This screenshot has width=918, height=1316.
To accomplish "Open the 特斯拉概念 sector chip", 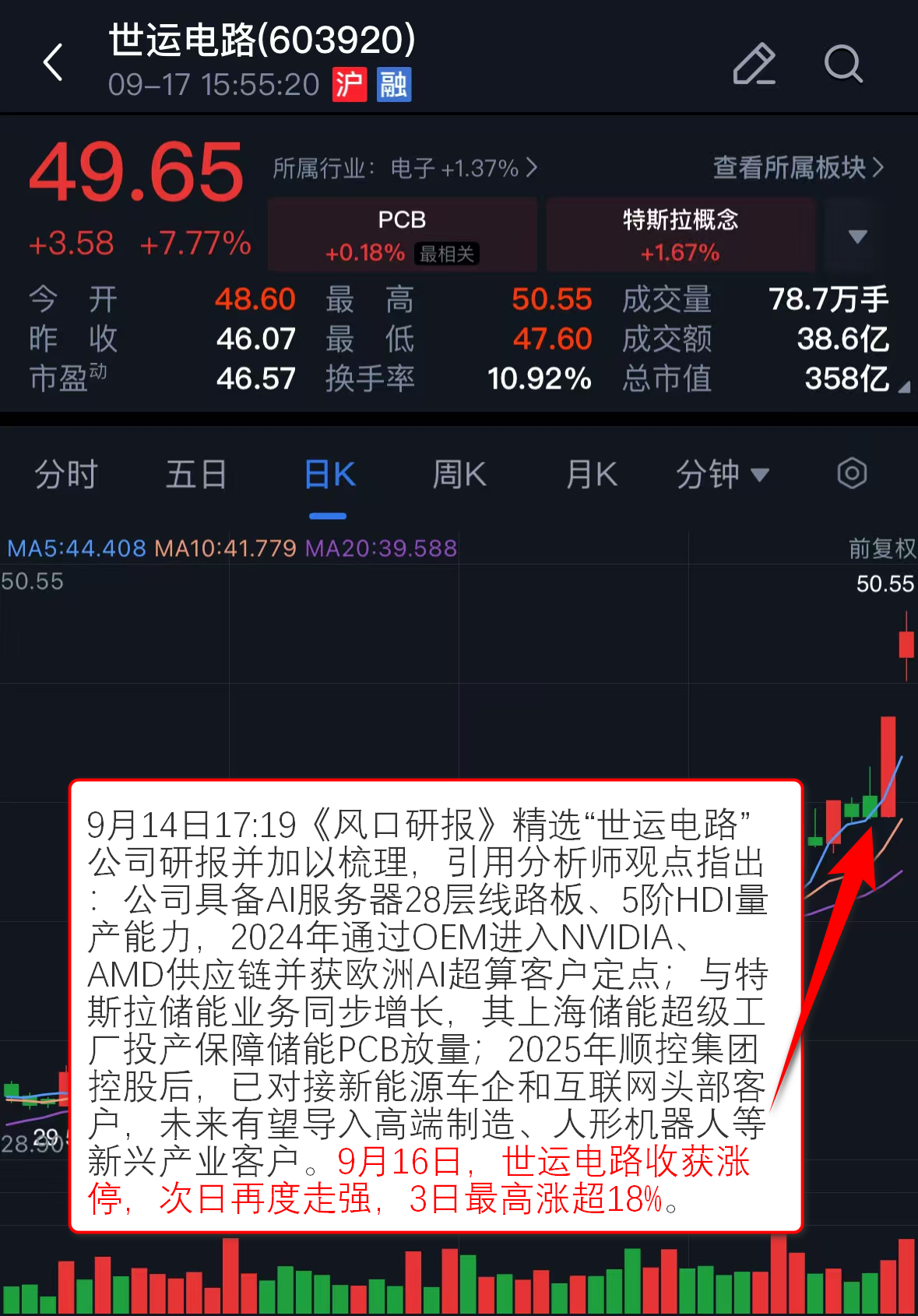I will 680,234.
